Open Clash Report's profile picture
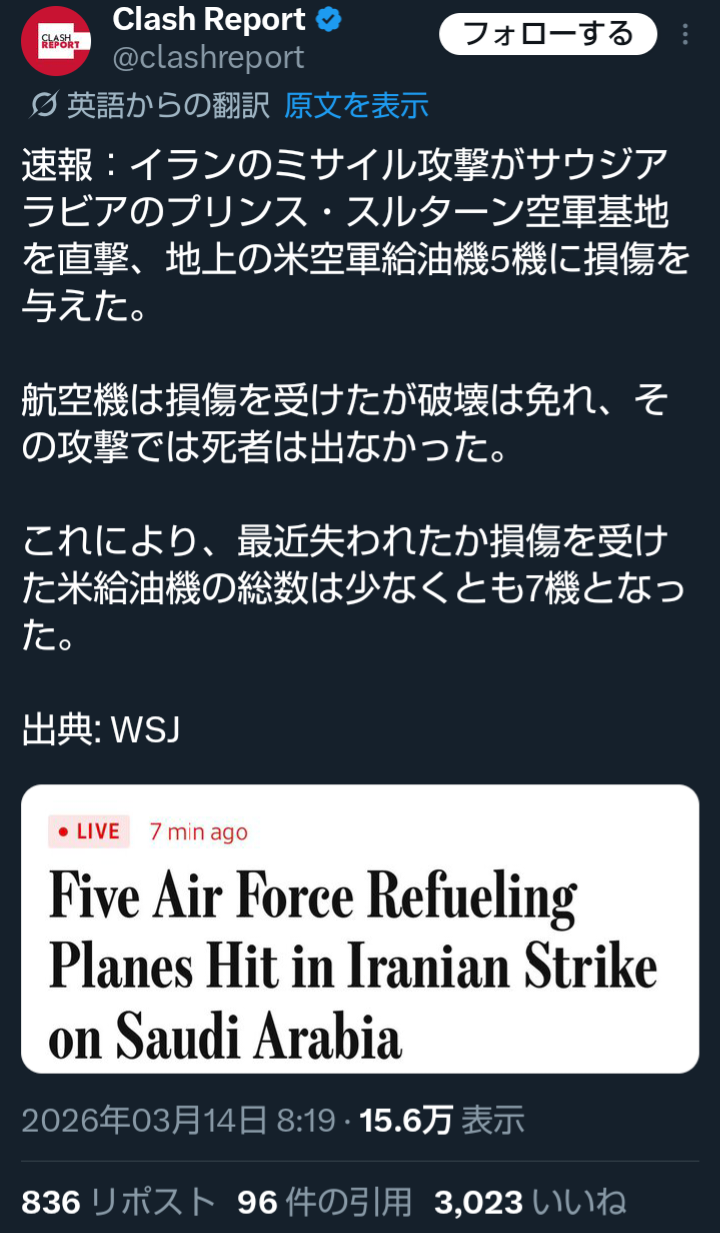This screenshot has width=720, height=1233. click(56, 41)
